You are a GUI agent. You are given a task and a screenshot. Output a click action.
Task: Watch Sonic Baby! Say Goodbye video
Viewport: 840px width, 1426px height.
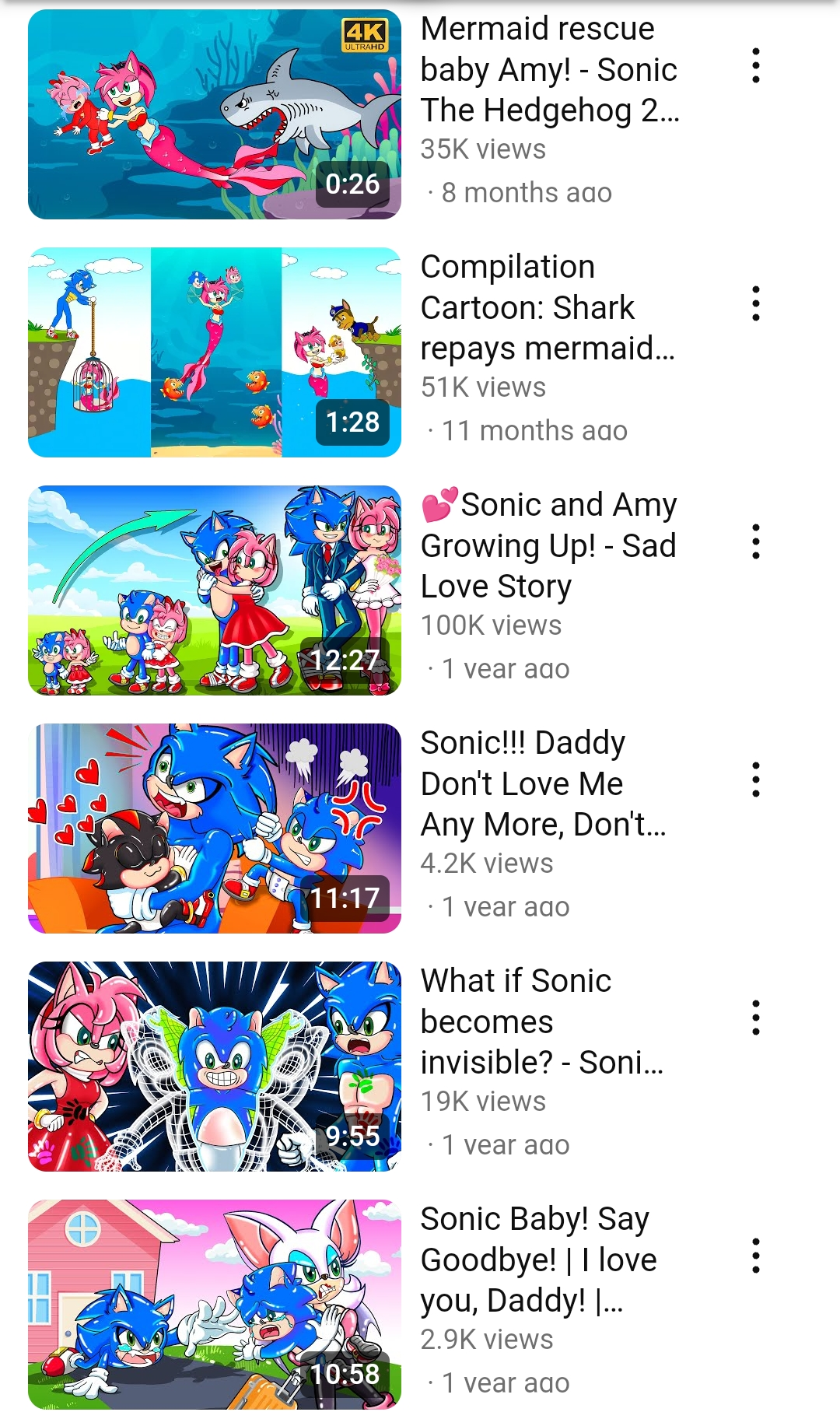pyautogui.click(x=214, y=1305)
